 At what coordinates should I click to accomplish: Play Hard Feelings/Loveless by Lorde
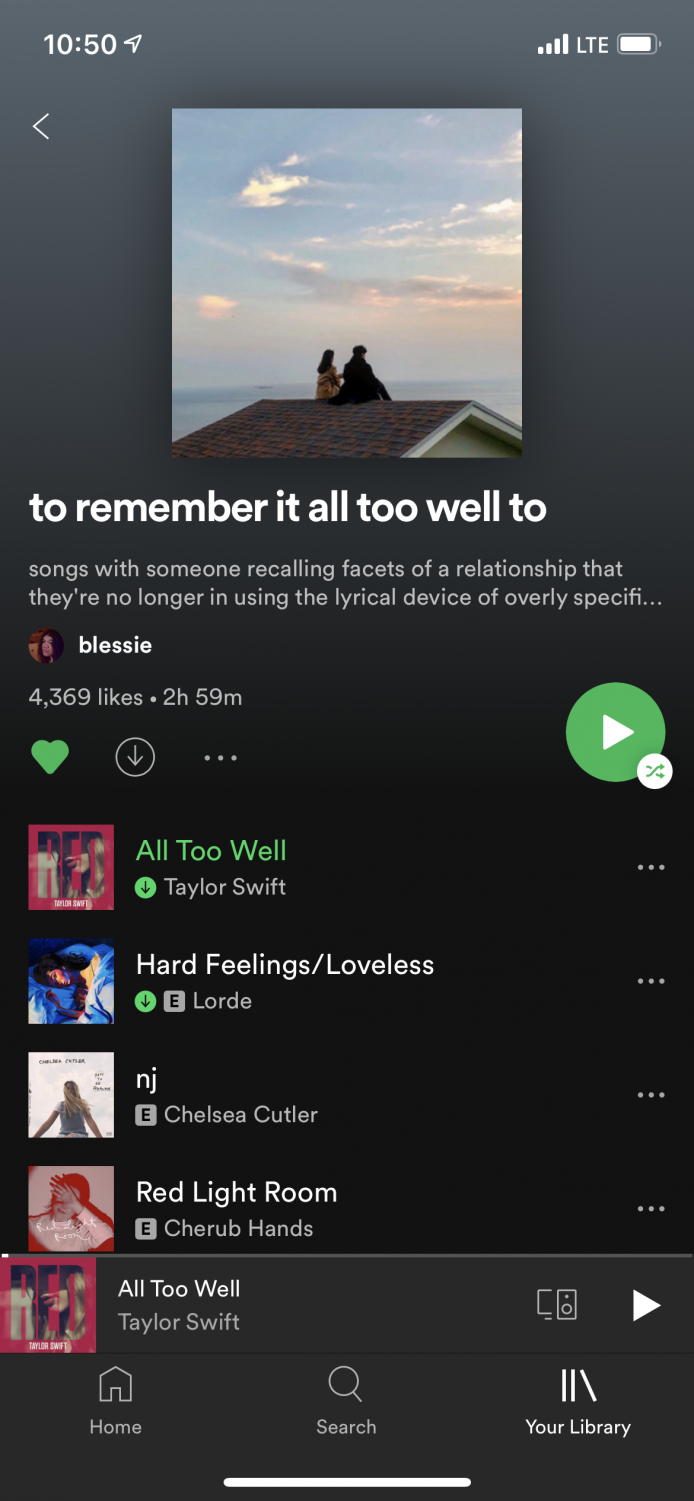point(330,981)
